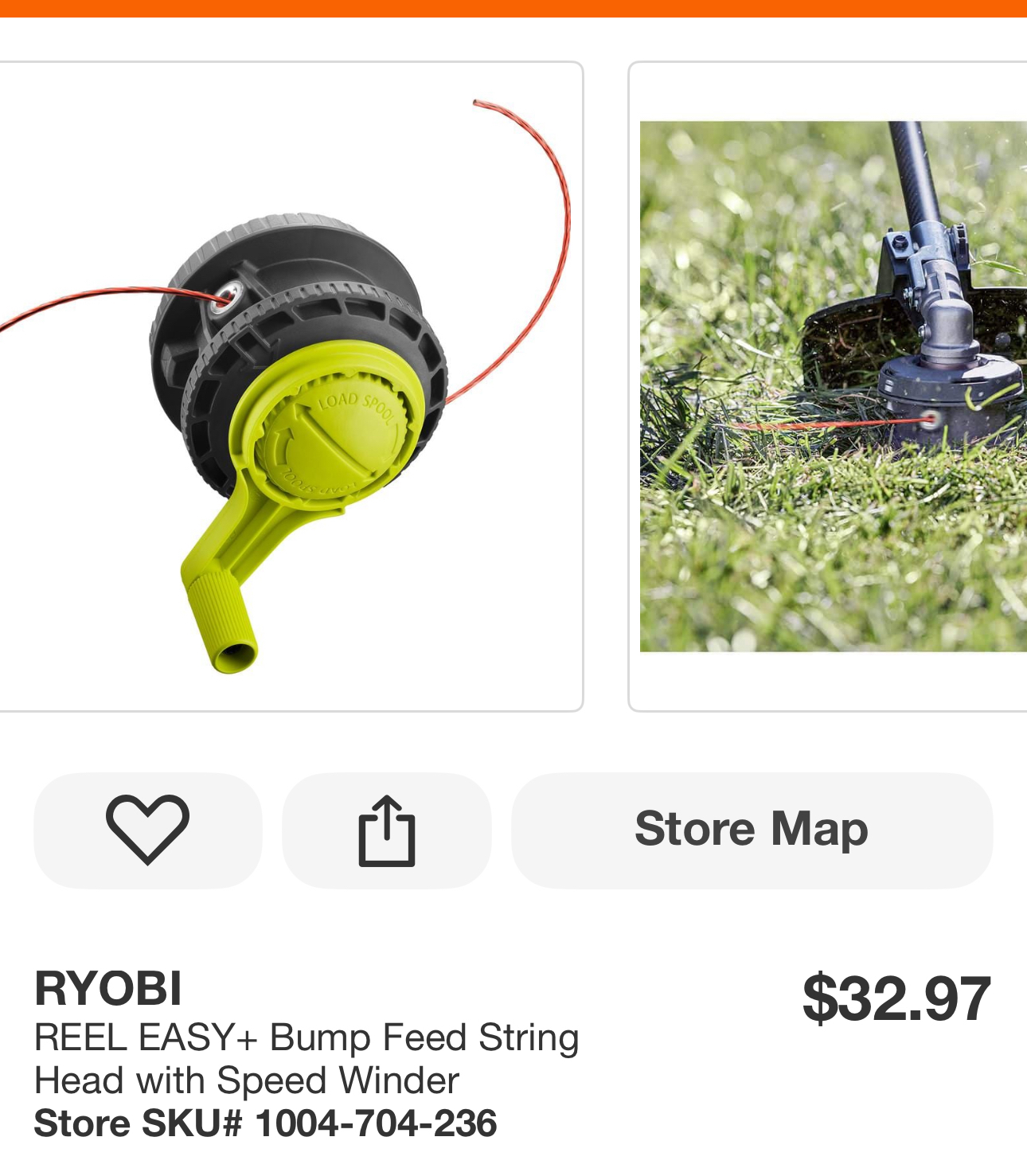Tap the share icon between heart and Store Map

(387, 830)
